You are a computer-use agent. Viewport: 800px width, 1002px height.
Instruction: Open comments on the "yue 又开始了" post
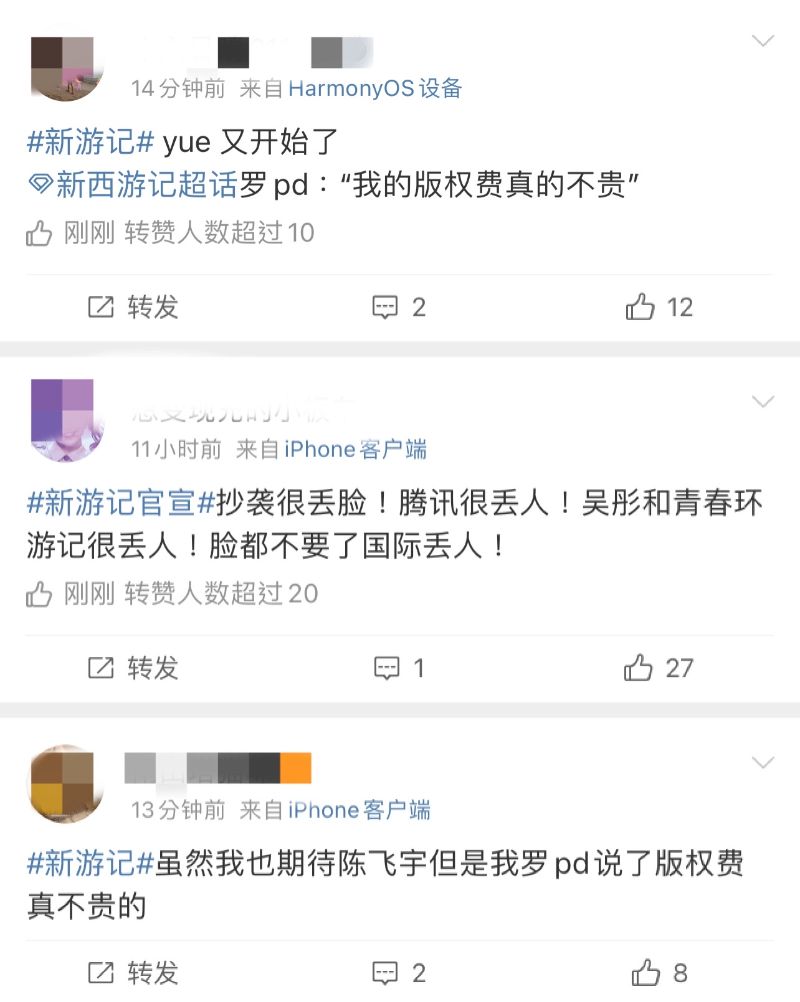[x=399, y=307]
